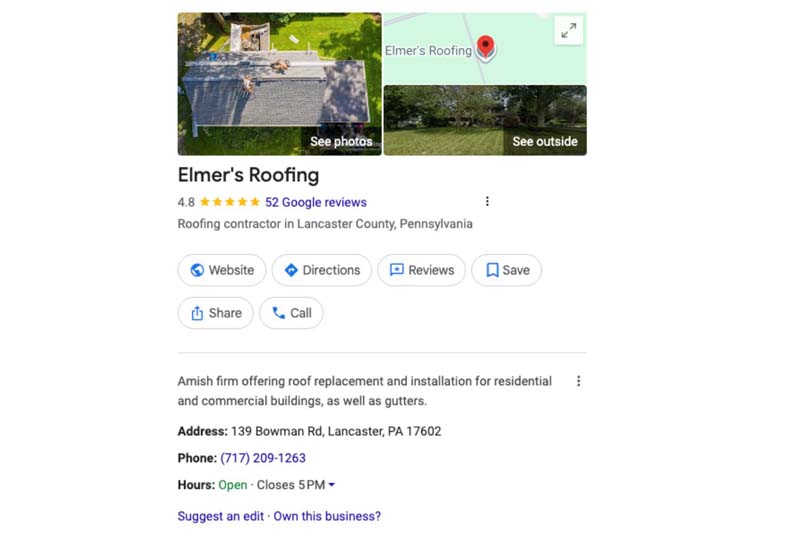Share this business listing

214,313
